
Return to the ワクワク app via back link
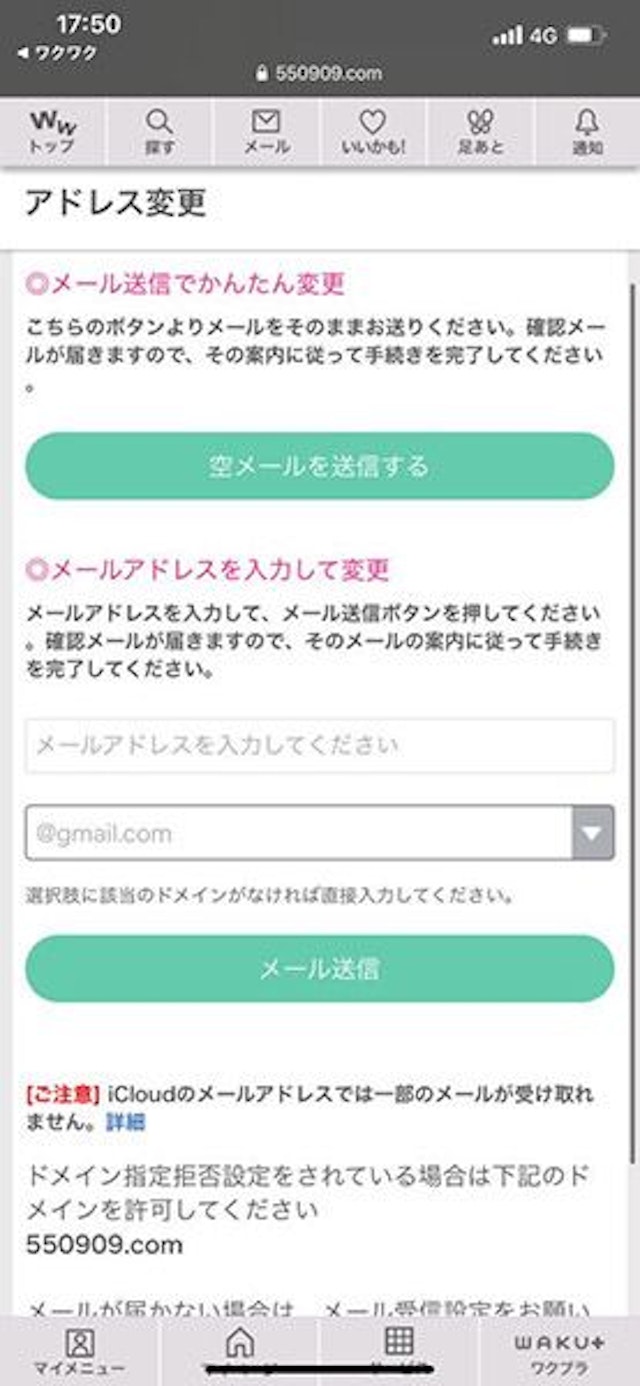click(57, 54)
